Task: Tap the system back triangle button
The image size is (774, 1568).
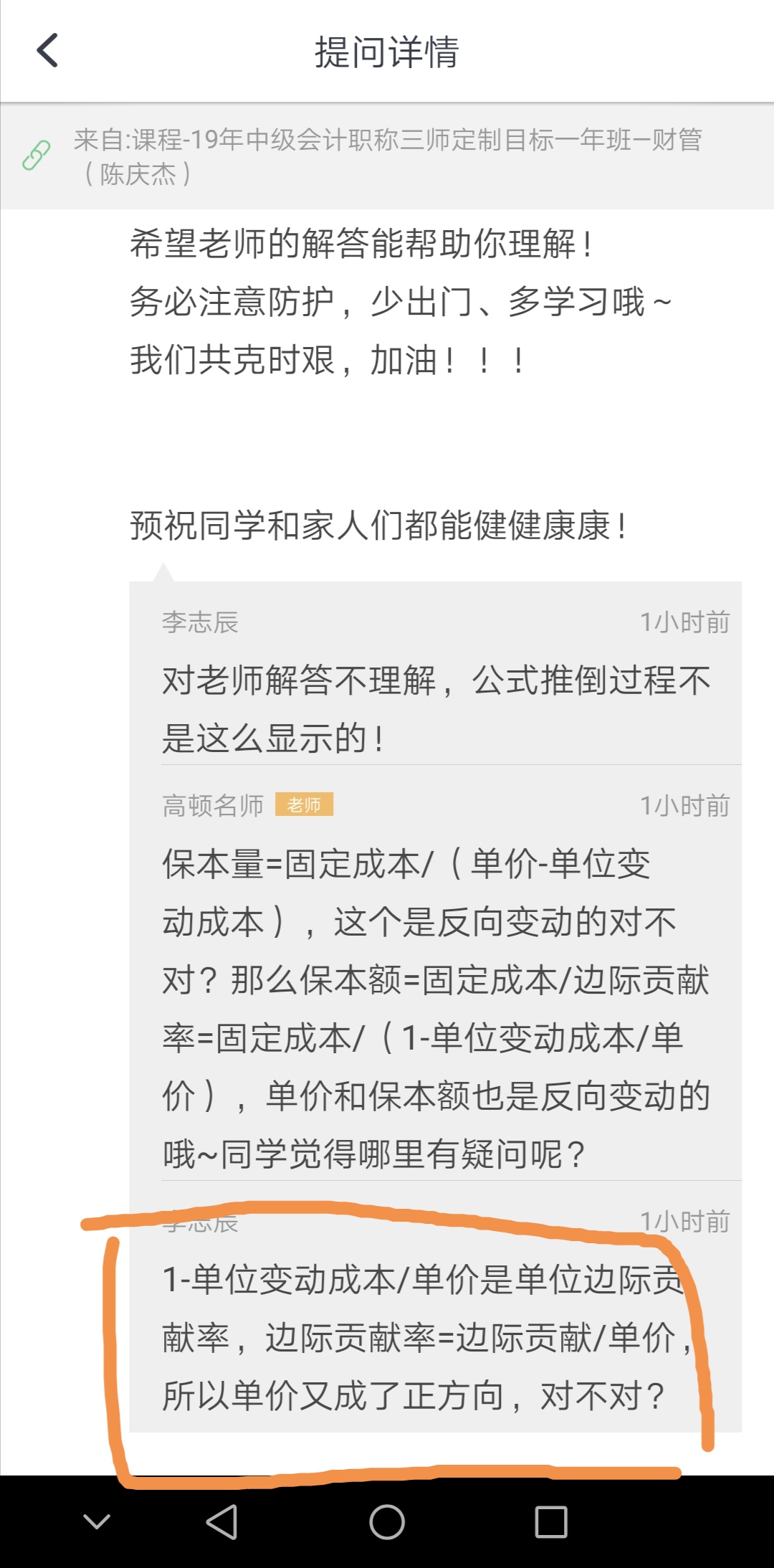Action: (222, 1521)
